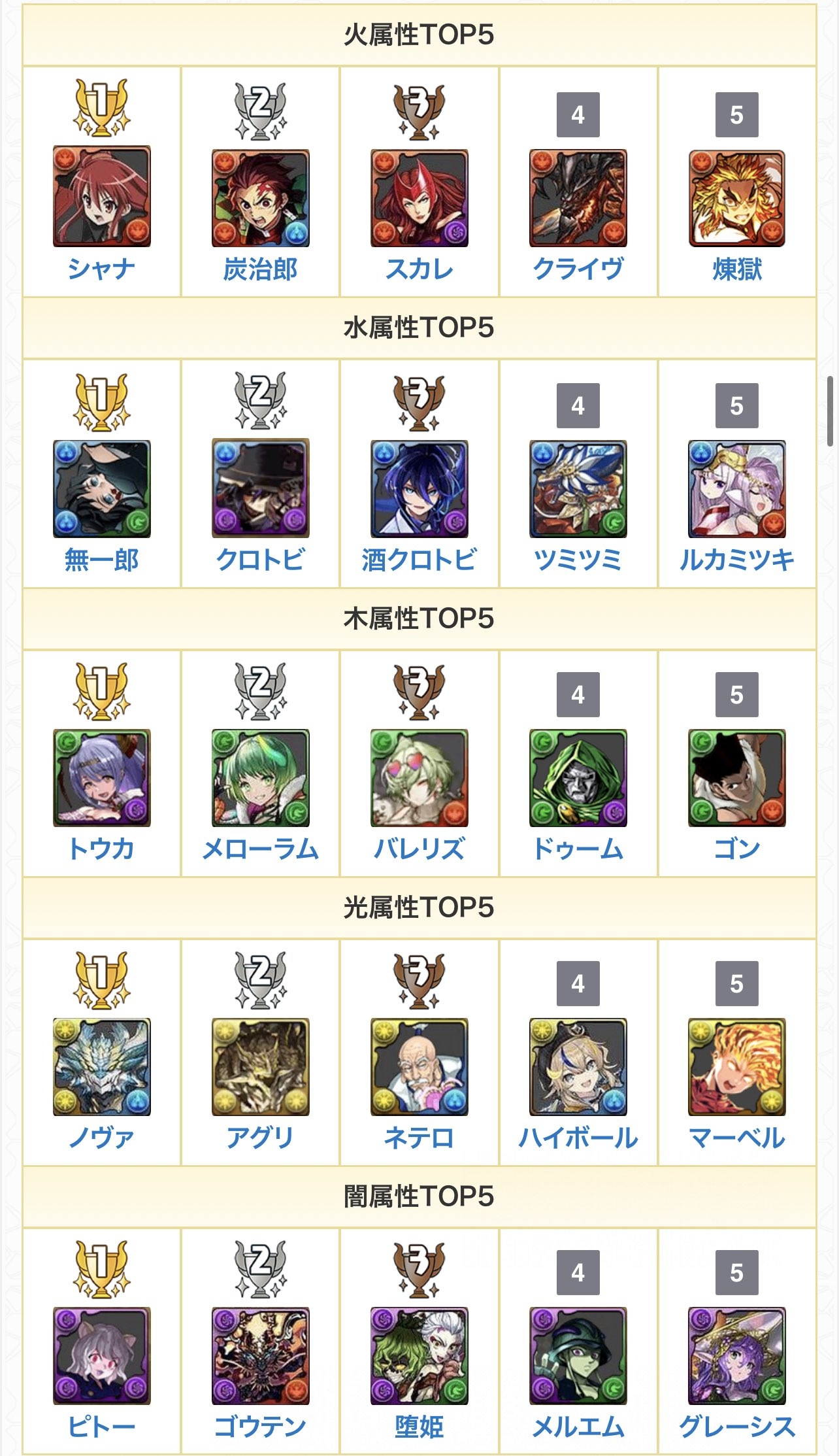Open the ハイボール page
Screen dimensions: 839x1456
(x=578, y=1138)
